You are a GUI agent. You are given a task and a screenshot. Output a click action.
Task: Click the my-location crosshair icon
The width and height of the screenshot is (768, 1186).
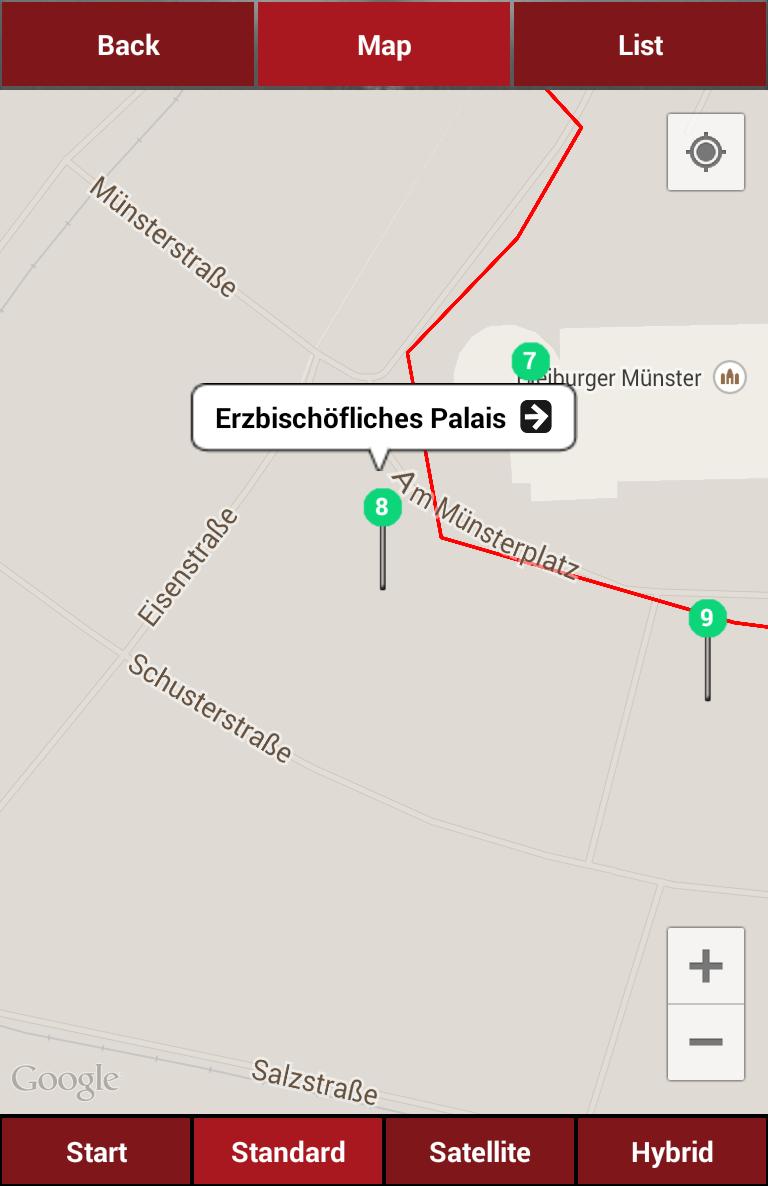[x=706, y=151]
